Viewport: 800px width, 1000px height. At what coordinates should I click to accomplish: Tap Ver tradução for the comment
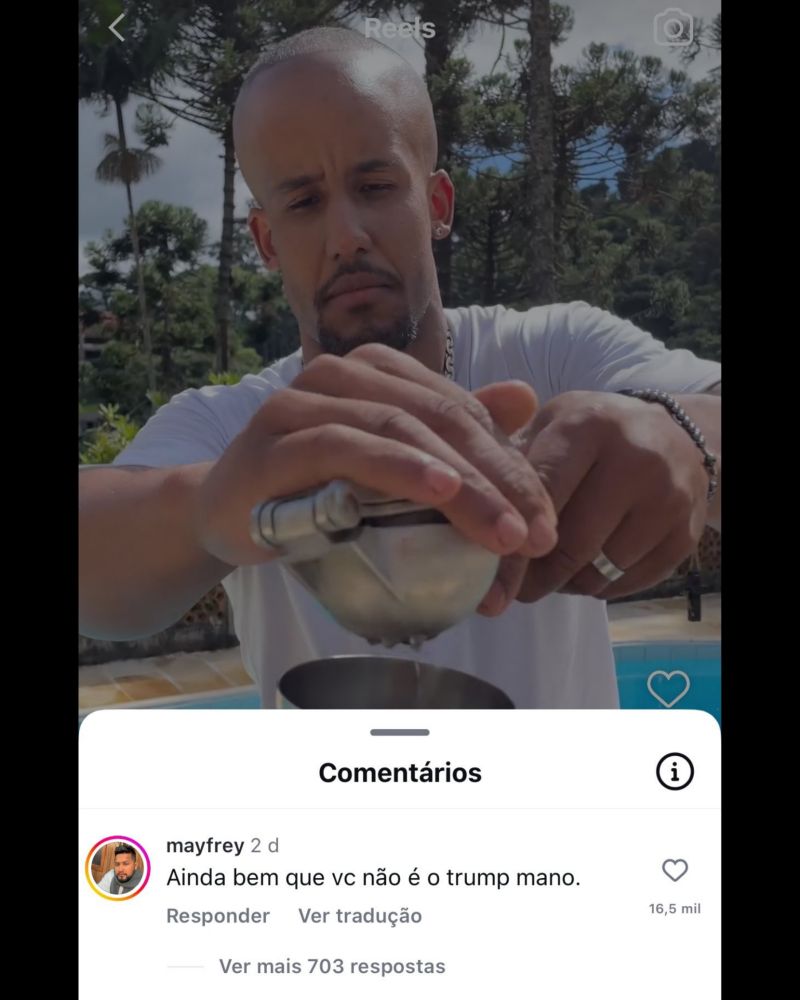(360, 916)
